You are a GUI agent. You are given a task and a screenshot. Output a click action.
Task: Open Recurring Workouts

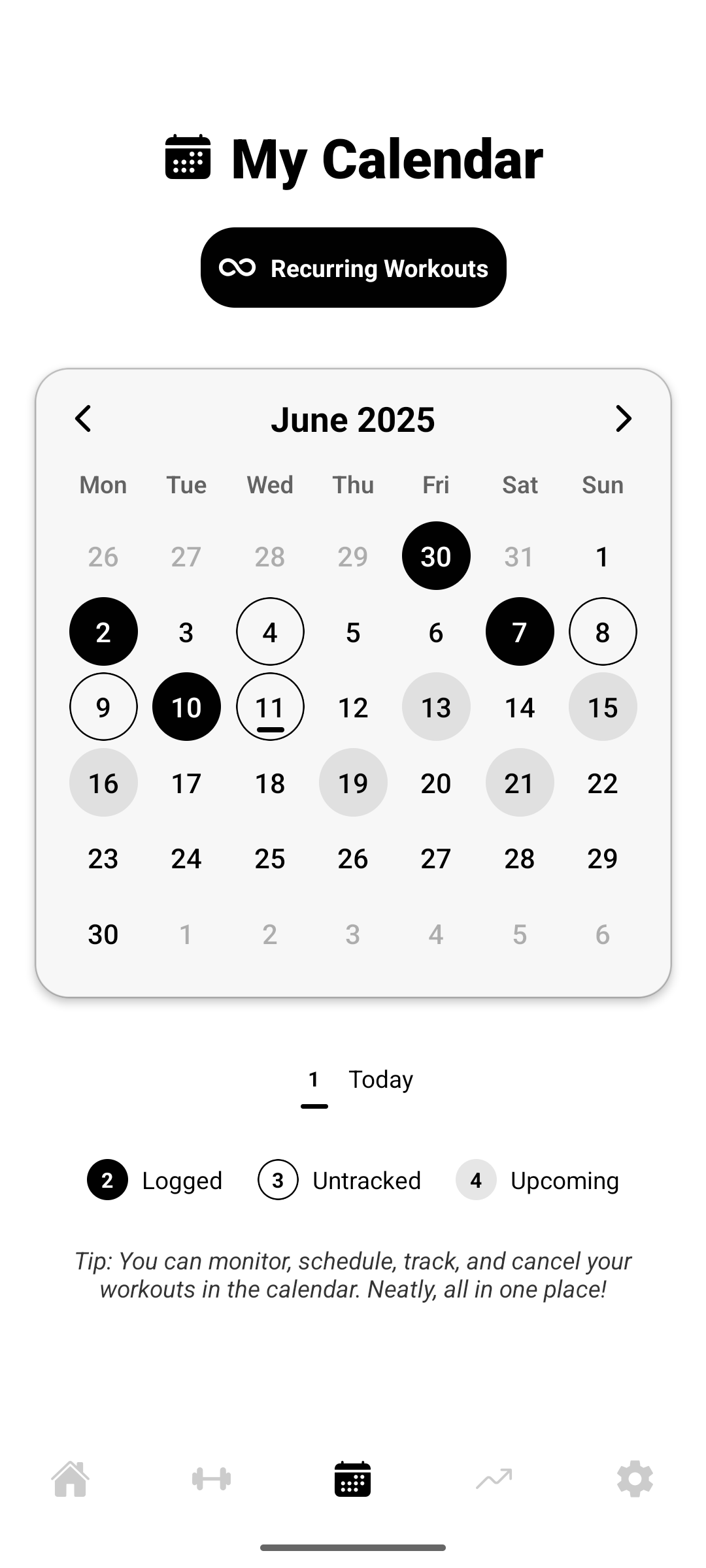point(353,268)
